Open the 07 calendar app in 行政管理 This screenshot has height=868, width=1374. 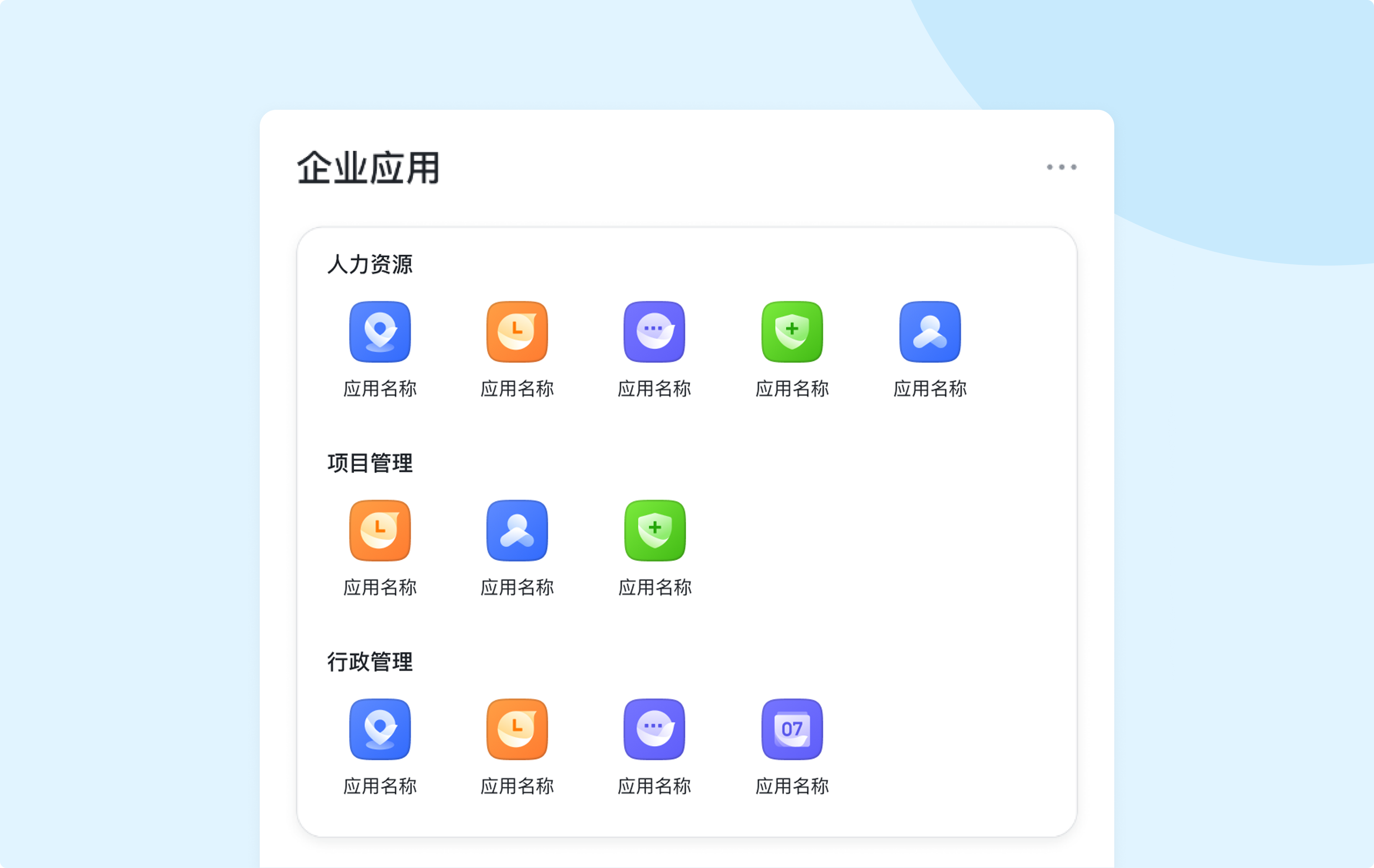792,729
